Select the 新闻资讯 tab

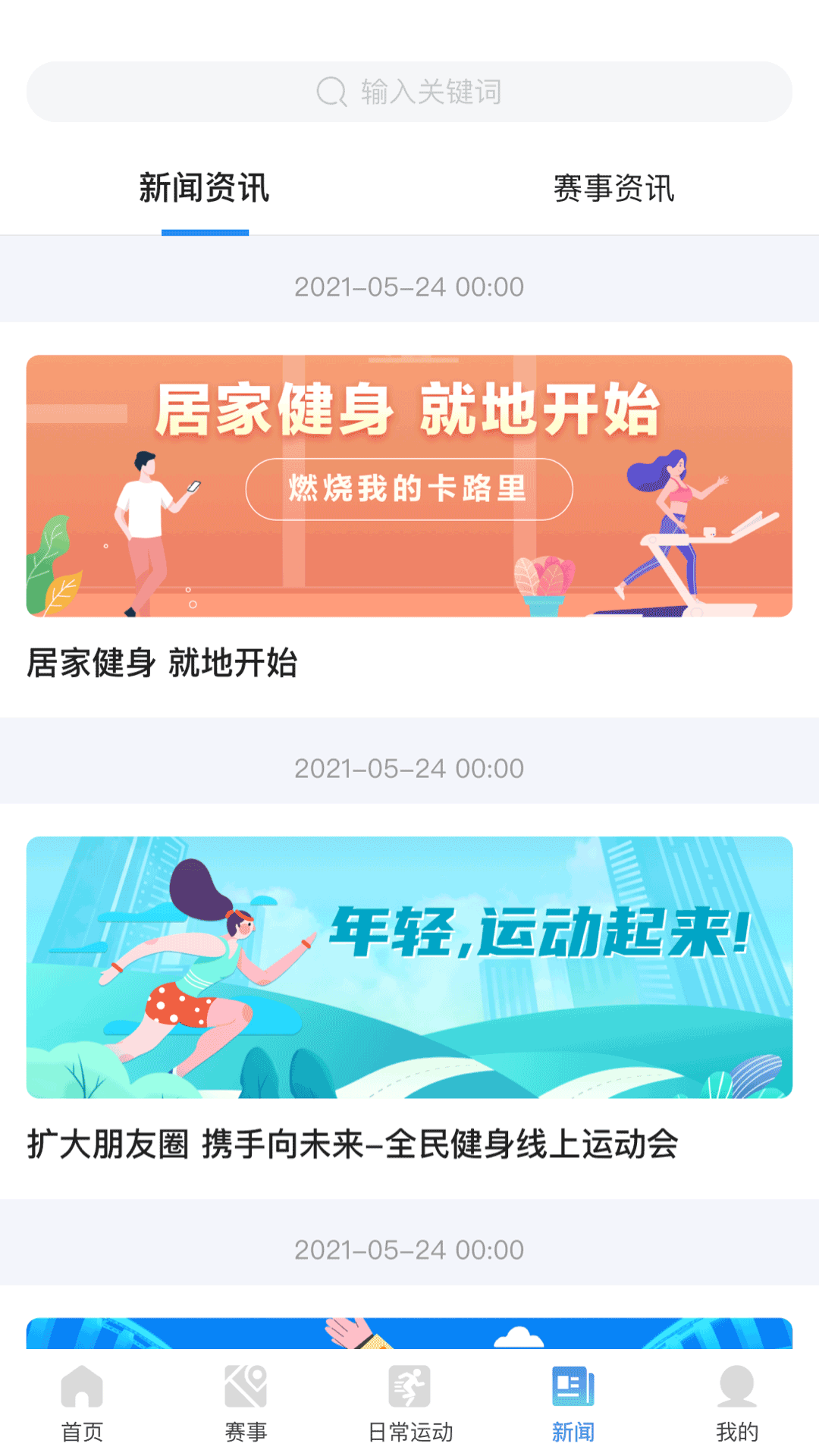click(x=204, y=188)
